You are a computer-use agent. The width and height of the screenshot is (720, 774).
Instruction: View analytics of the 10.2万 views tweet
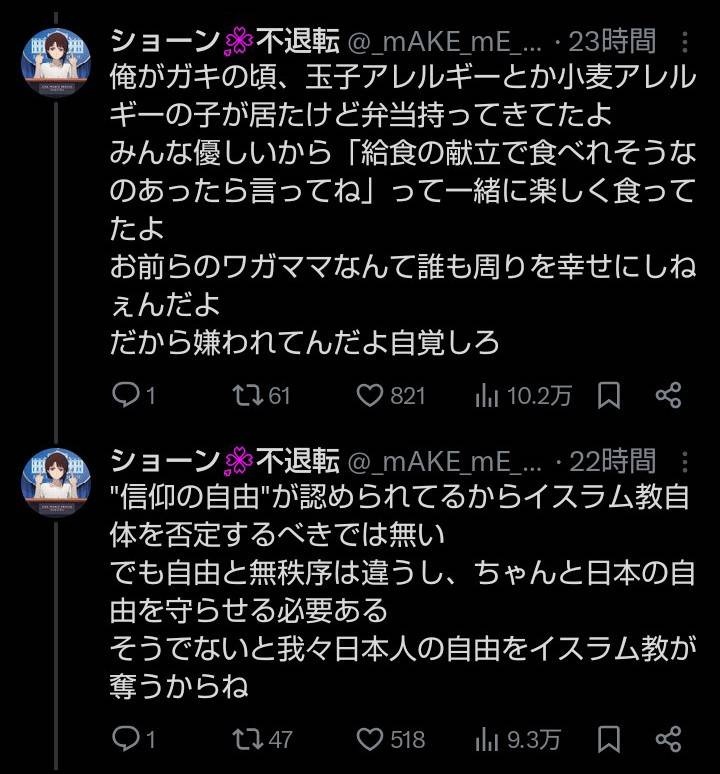[487, 396]
